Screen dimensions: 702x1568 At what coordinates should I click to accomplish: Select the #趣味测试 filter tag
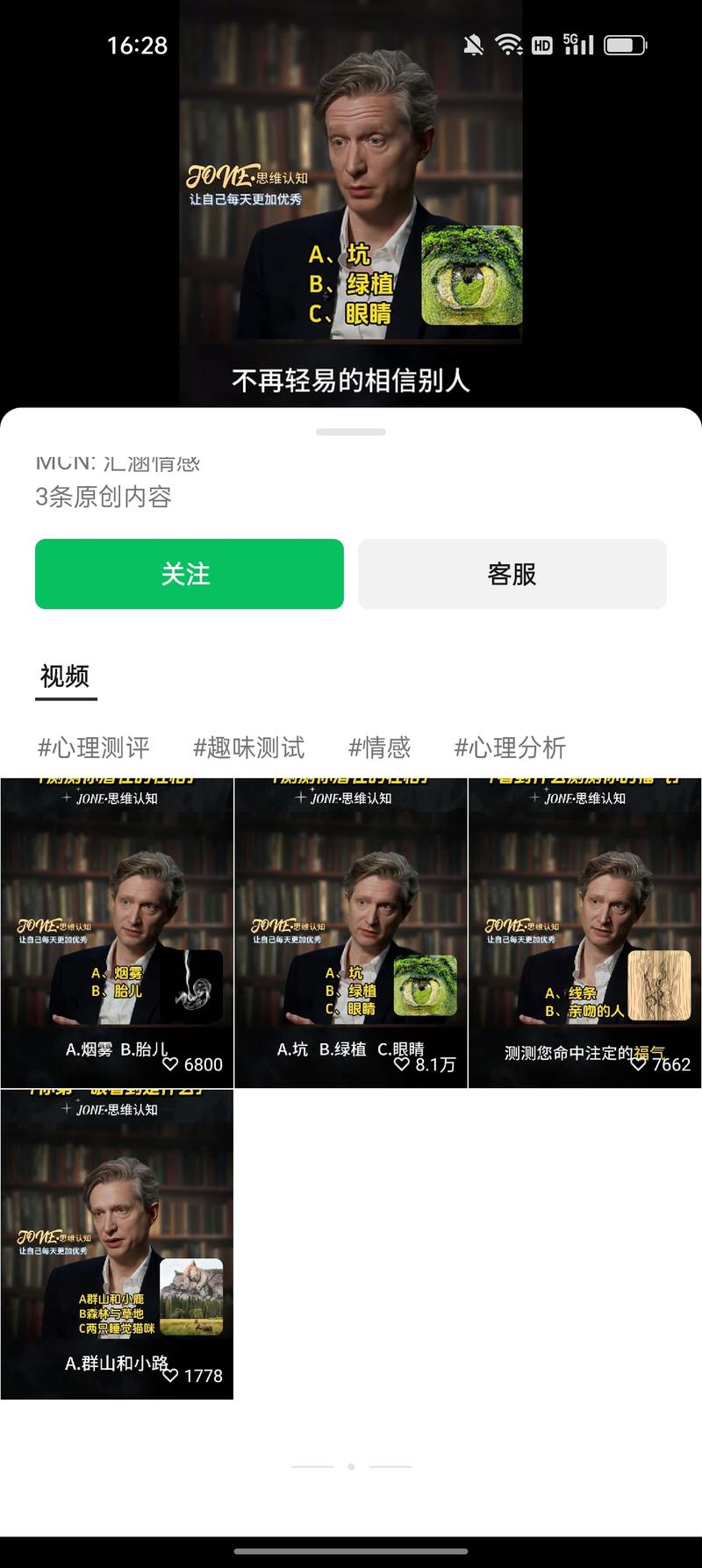(x=248, y=748)
